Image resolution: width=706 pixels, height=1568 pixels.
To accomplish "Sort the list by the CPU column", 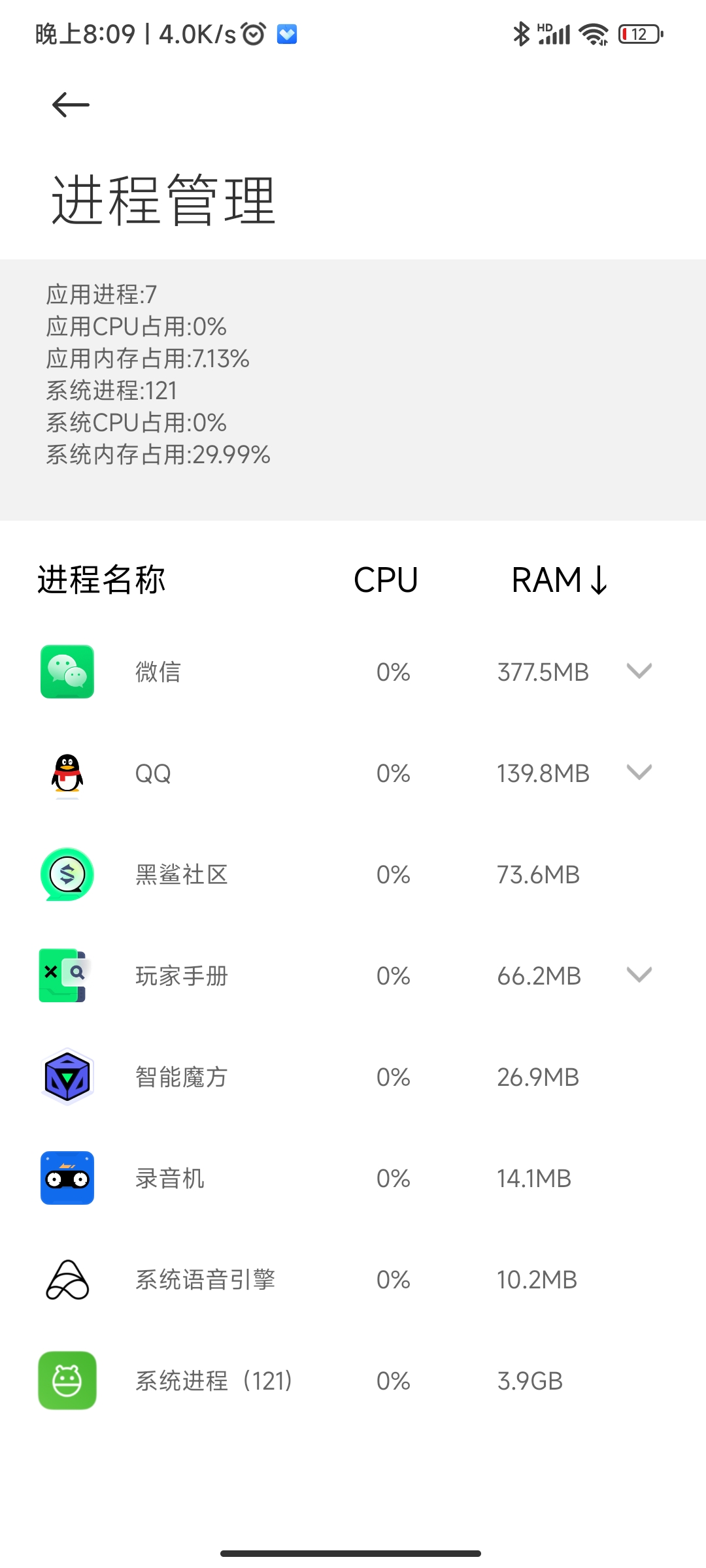I will click(x=386, y=580).
